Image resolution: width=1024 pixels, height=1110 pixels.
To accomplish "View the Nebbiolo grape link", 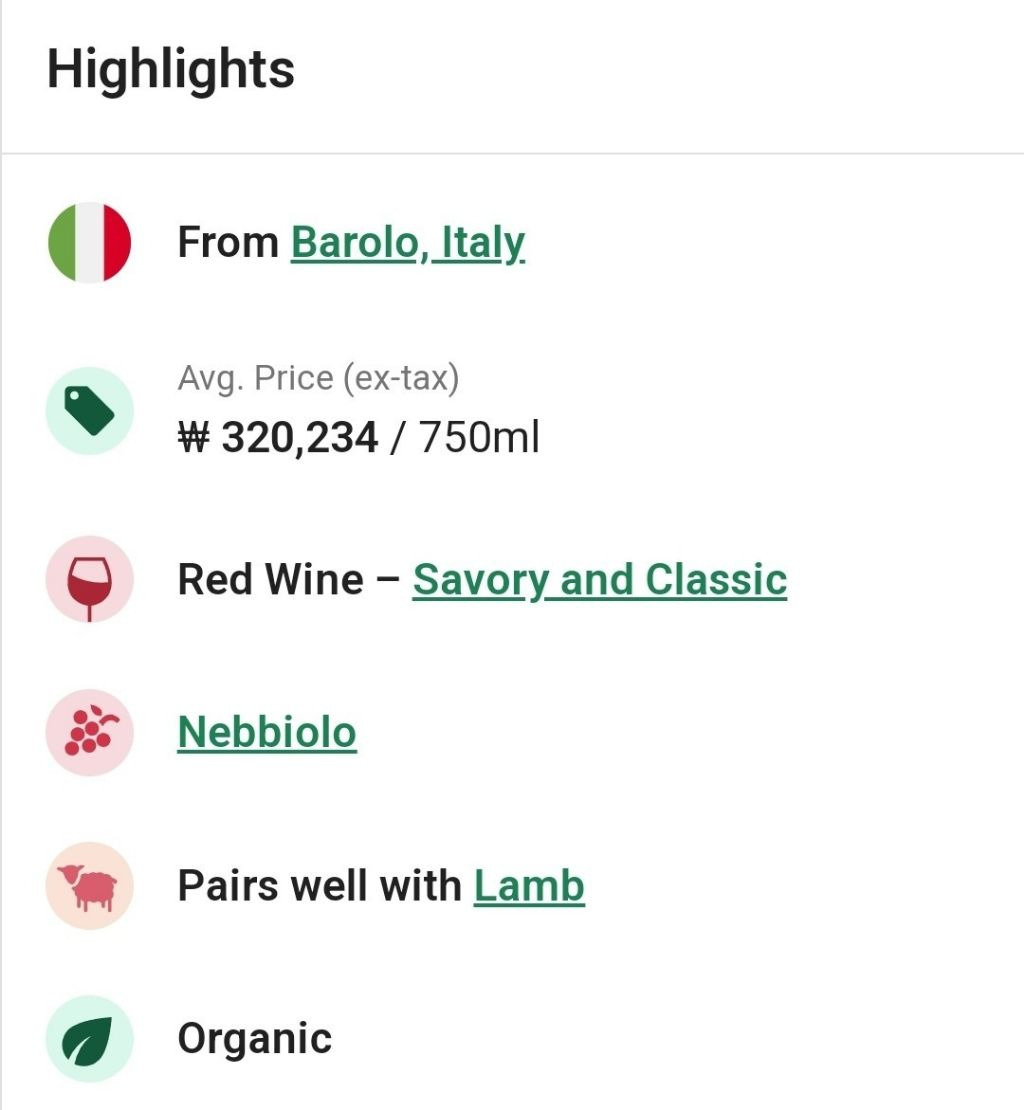I will (x=267, y=732).
